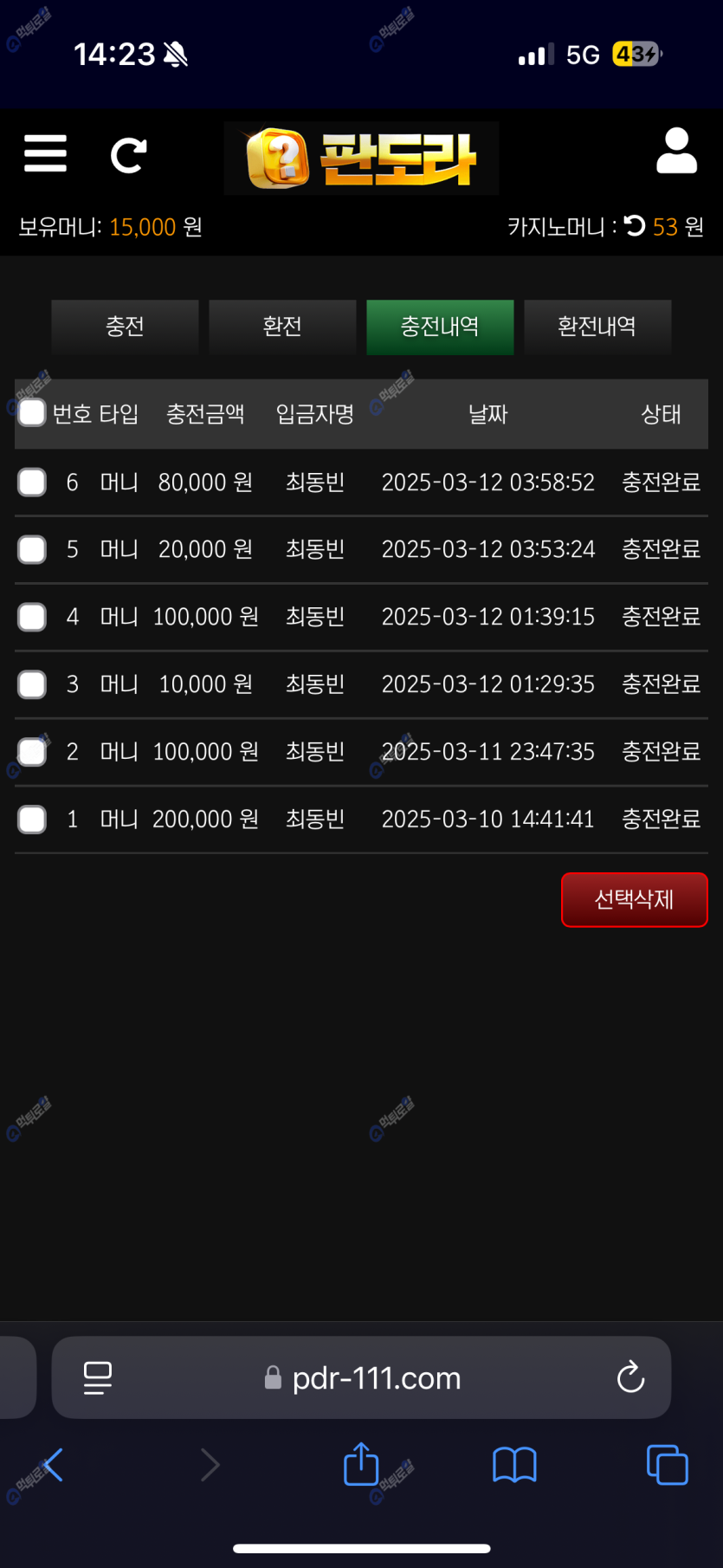Viewport: 723px width, 1568px height.
Task: Switch to the 충전 tab
Action: (125, 327)
